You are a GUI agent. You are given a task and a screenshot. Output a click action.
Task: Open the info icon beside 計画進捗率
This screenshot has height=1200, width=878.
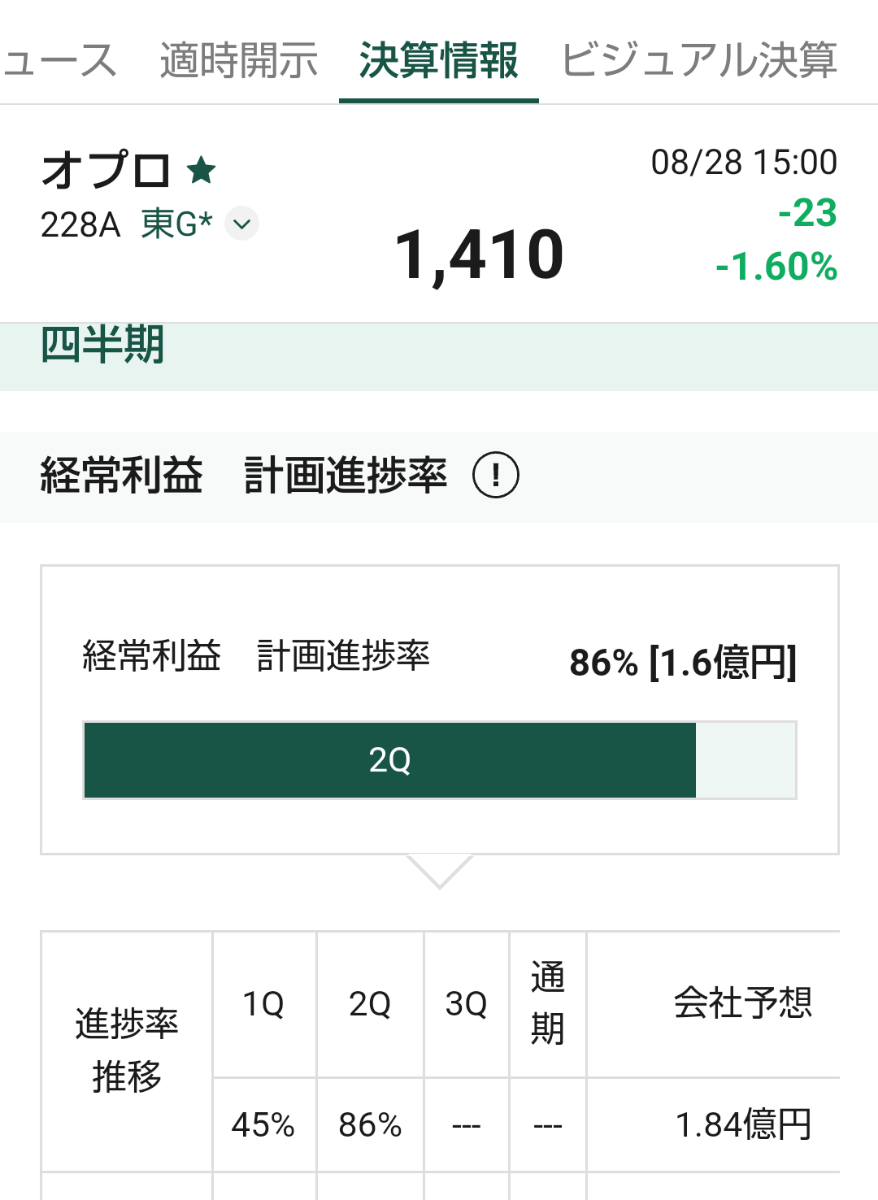(x=496, y=477)
